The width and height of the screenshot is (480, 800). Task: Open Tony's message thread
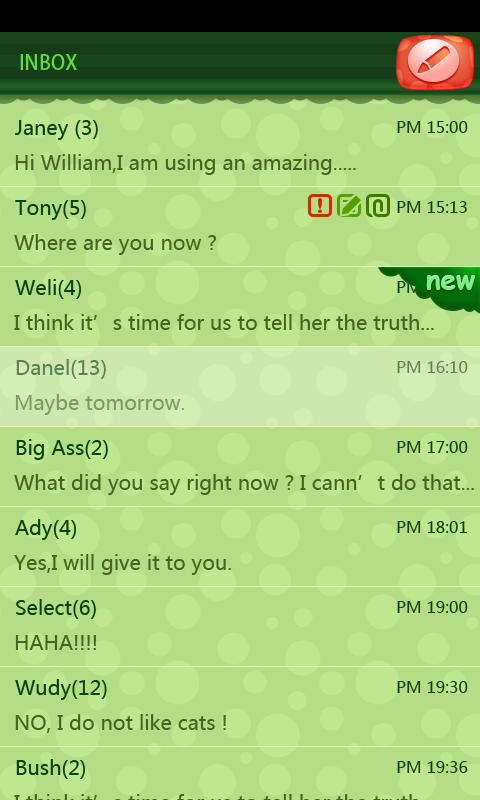coord(240,227)
